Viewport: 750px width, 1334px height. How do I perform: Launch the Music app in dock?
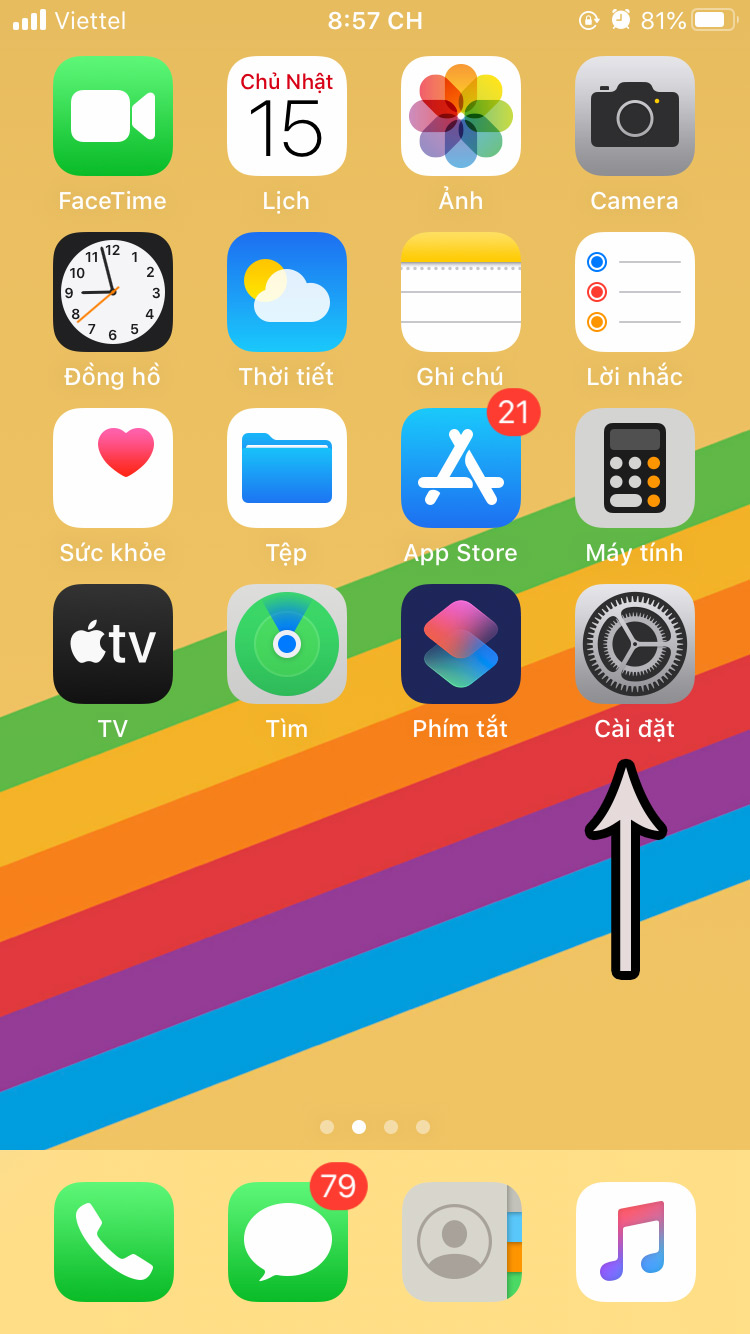click(x=636, y=1242)
